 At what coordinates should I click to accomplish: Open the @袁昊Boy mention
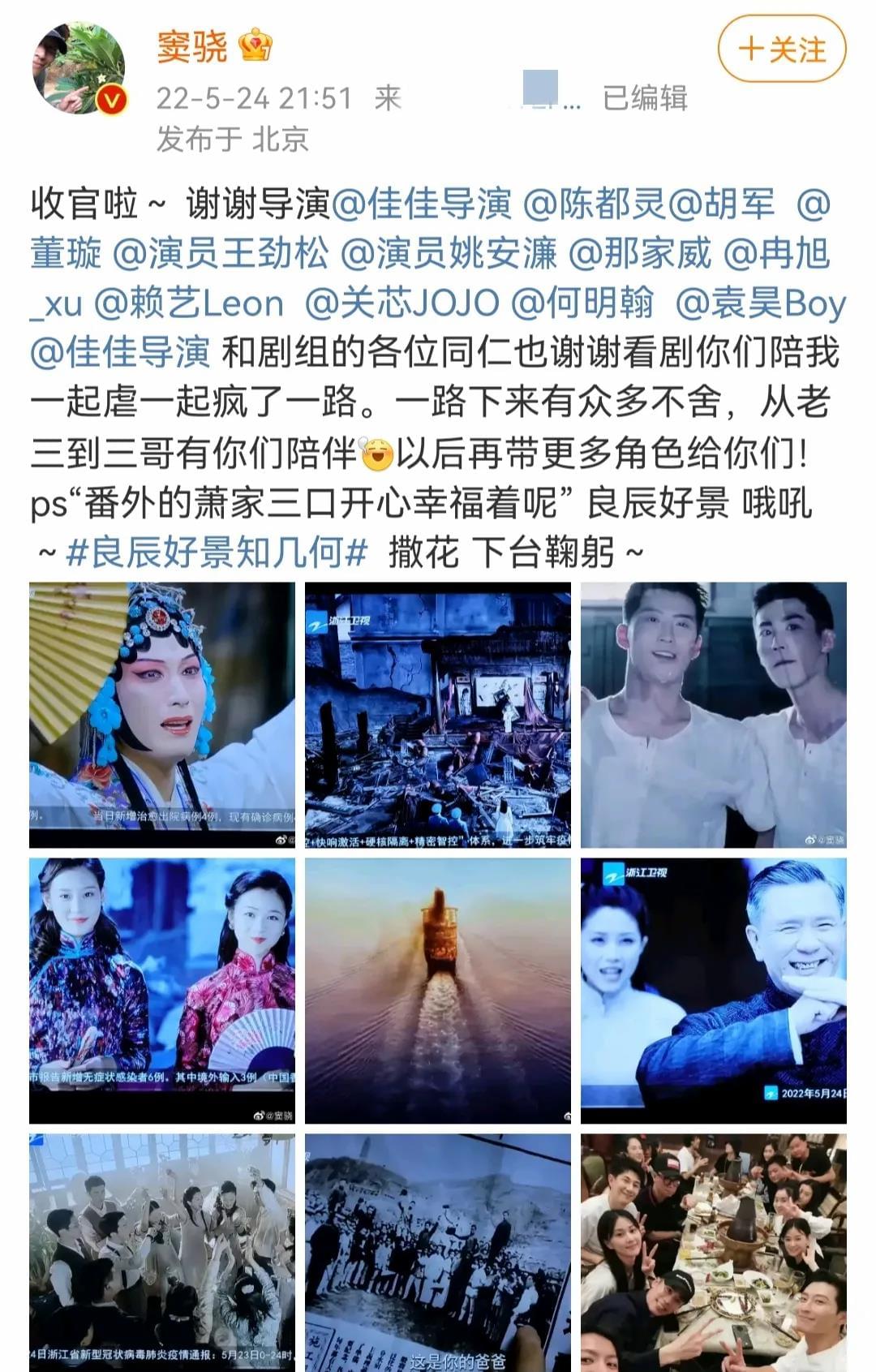point(760,303)
